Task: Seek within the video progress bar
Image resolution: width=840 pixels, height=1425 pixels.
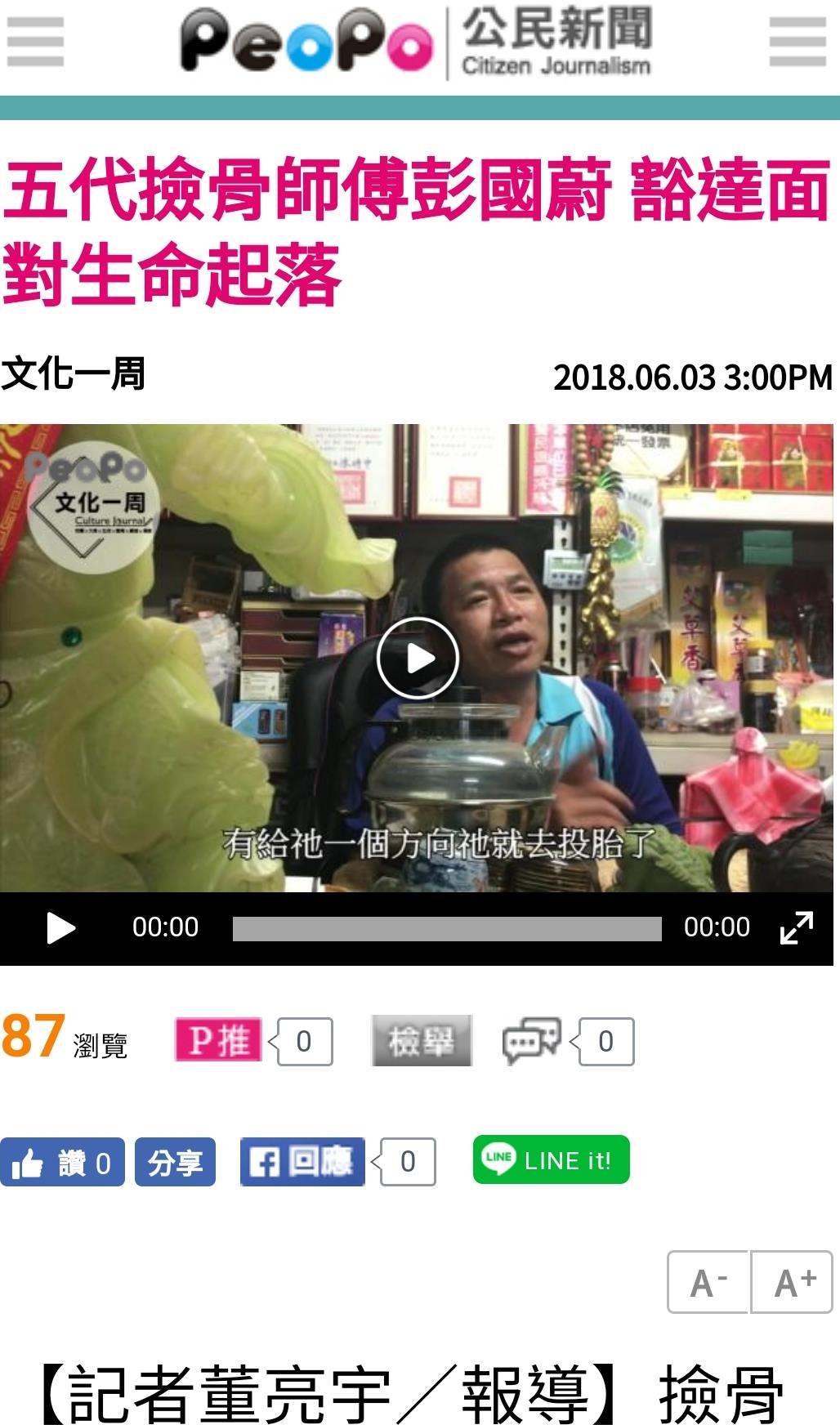Action: point(447,929)
